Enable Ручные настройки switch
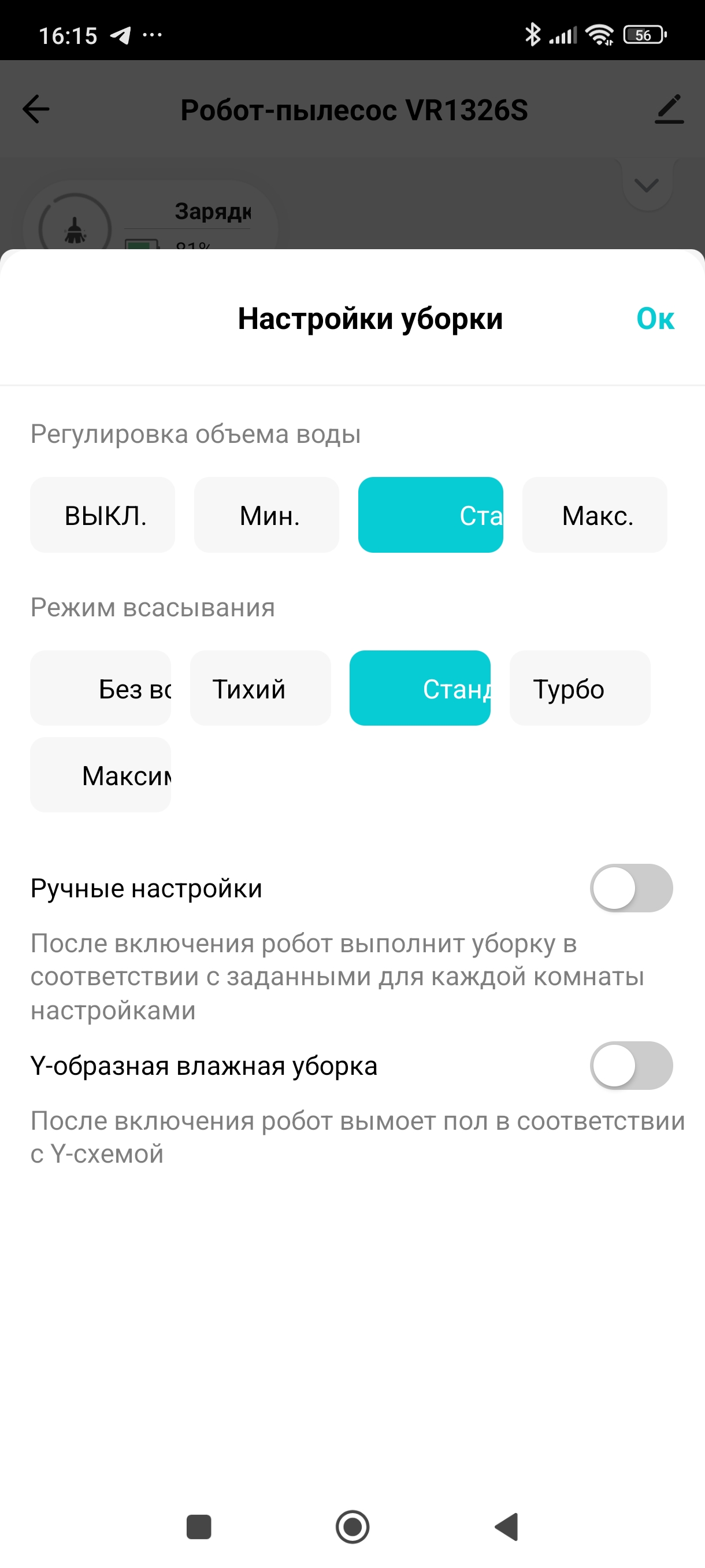The width and height of the screenshot is (705, 1568). tap(631, 888)
